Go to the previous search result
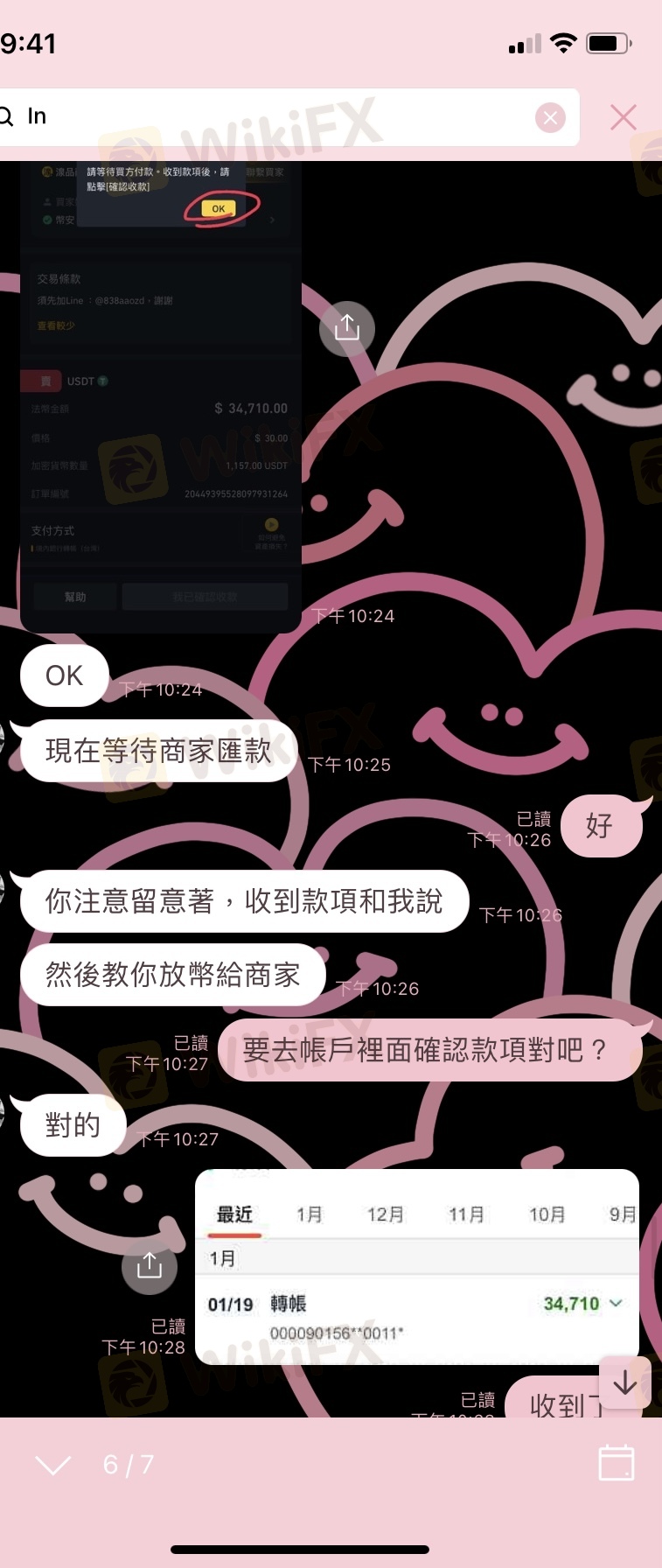Viewport: 662px width, 1568px height. pos(53,1465)
